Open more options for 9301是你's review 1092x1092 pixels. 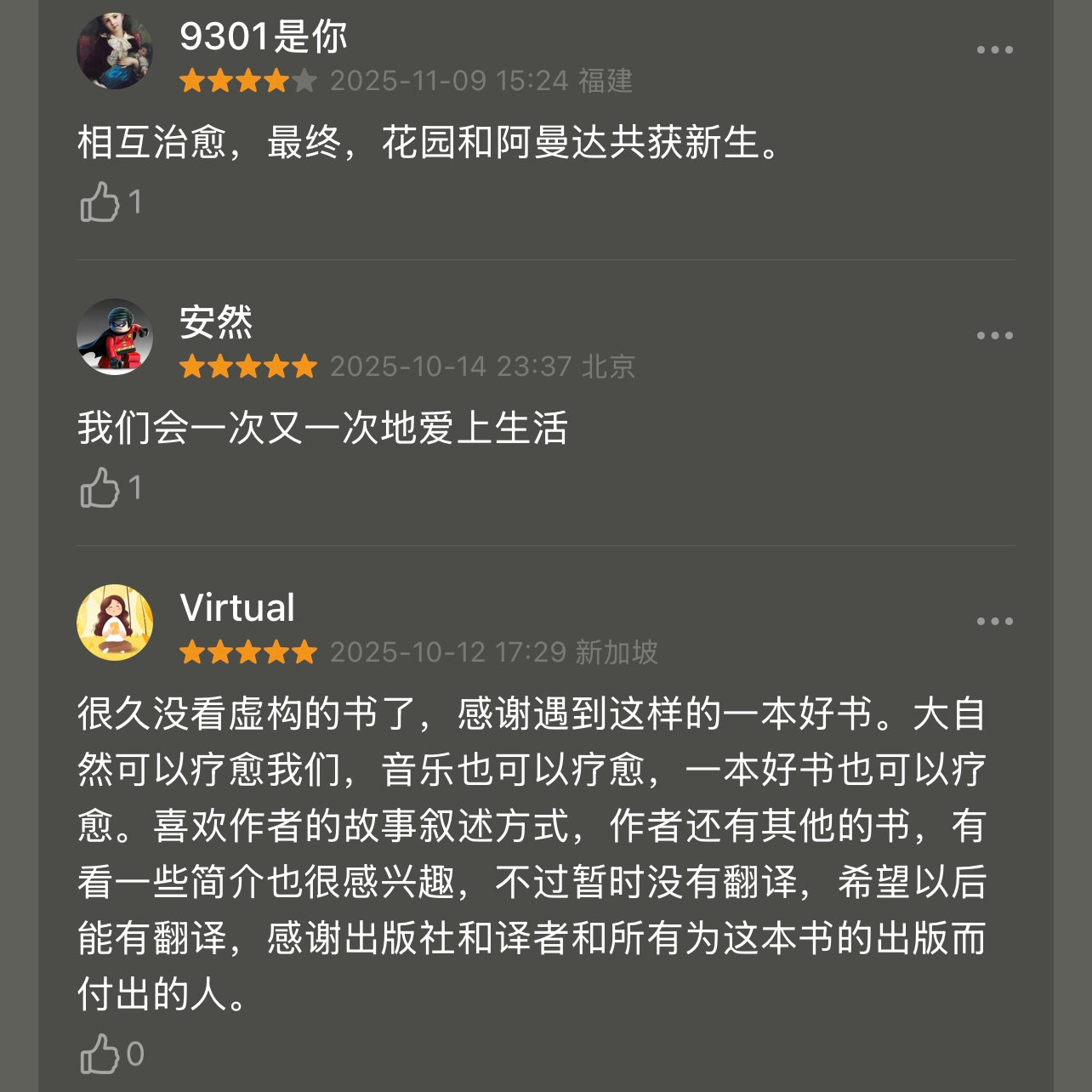pos(994,50)
